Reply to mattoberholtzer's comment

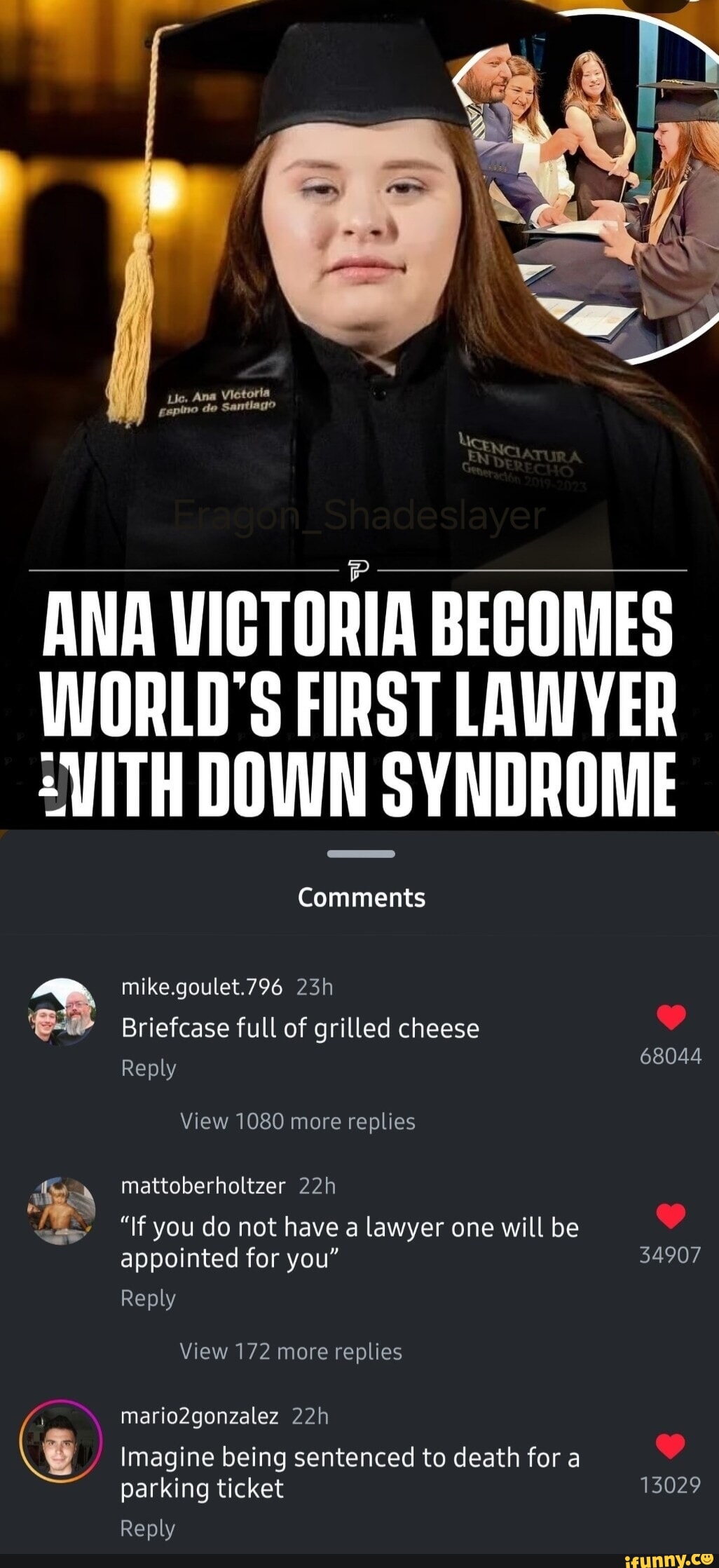pyautogui.click(x=148, y=1298)
